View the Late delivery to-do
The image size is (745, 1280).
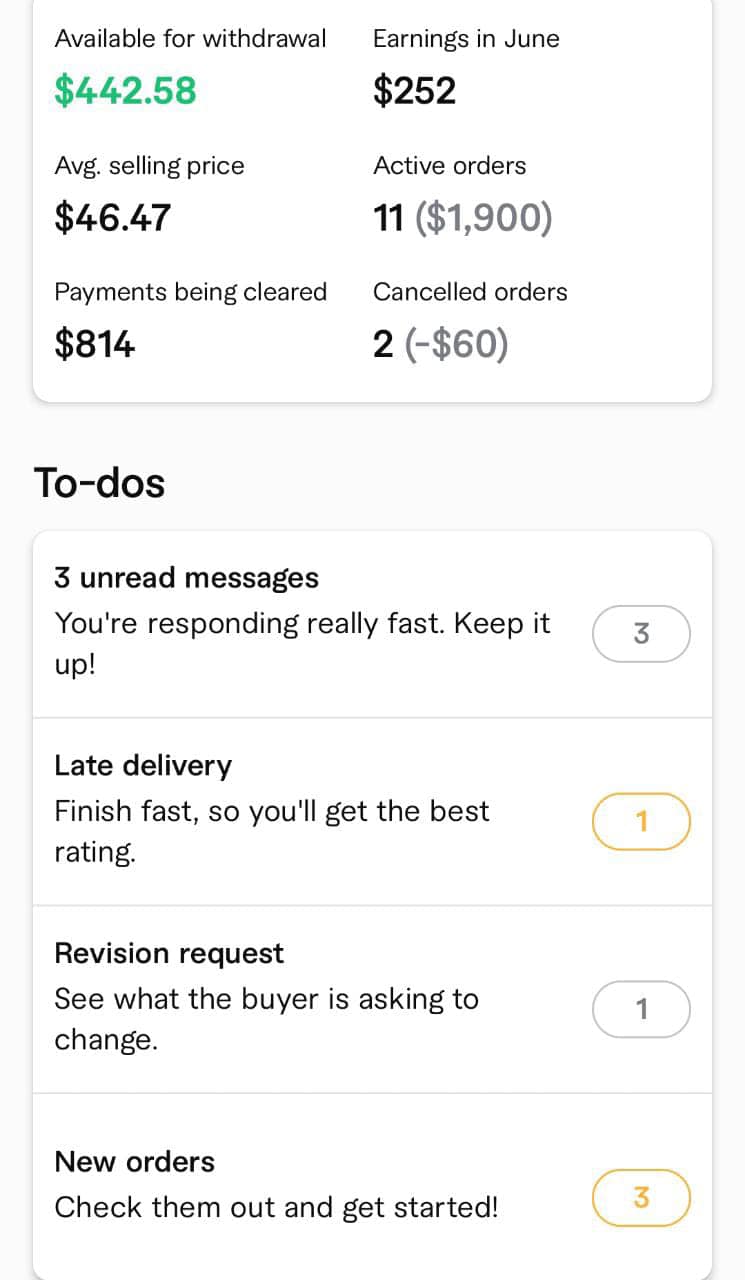pyautogui.click(x=372, y=811)
